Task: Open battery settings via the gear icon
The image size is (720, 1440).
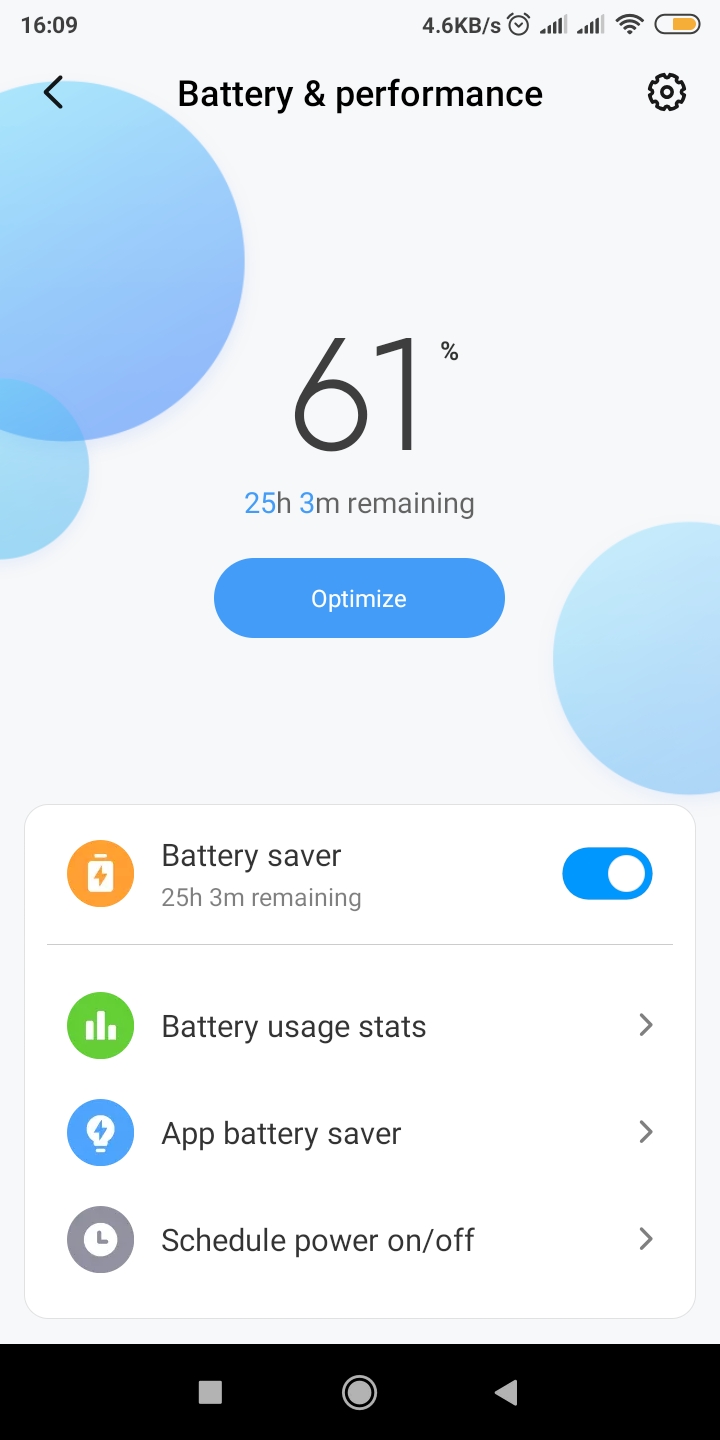Action: coord(666,92)
